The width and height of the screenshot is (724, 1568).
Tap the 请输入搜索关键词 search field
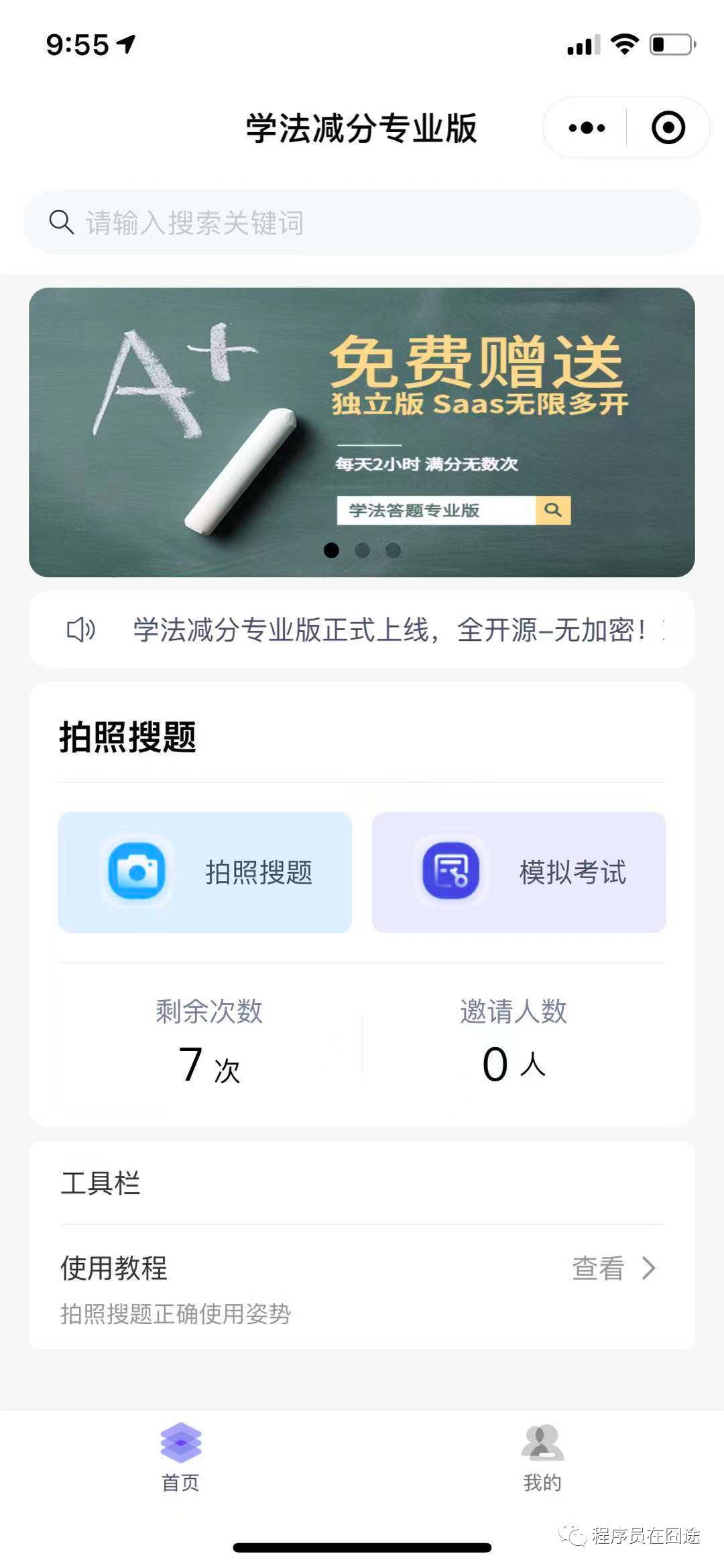pos(268,221)
